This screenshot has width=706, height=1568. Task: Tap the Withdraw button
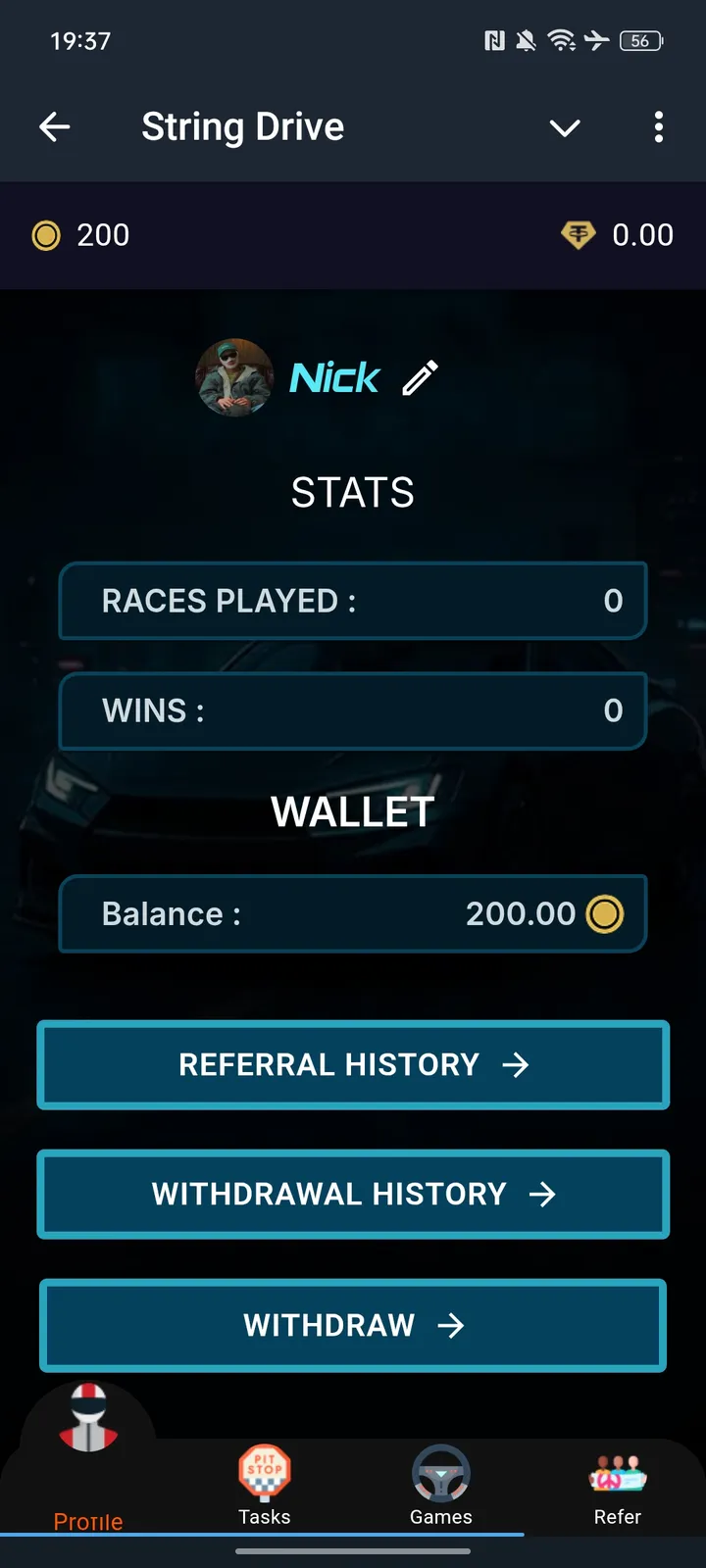(353, 1326)
